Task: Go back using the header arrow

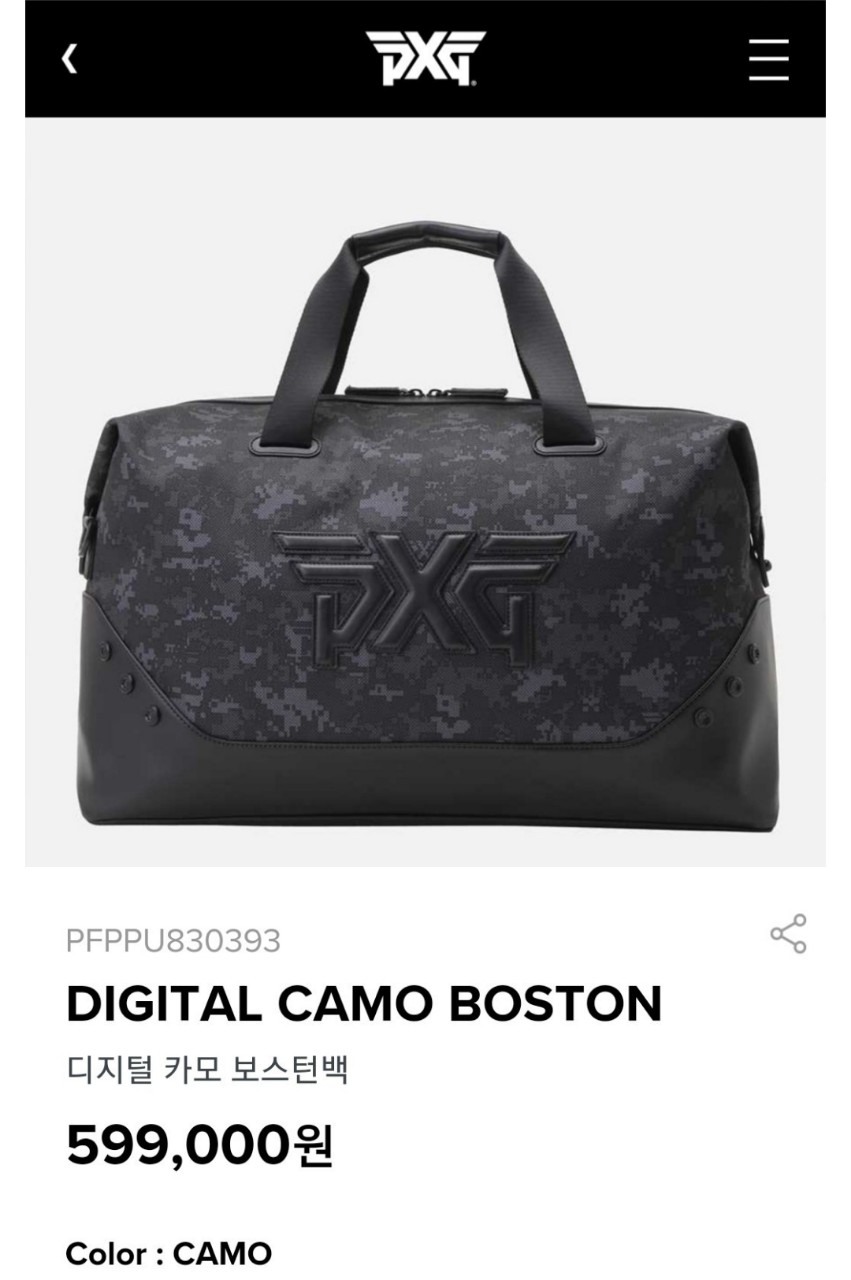Action: pyautogui.click(x=69, y=60)
